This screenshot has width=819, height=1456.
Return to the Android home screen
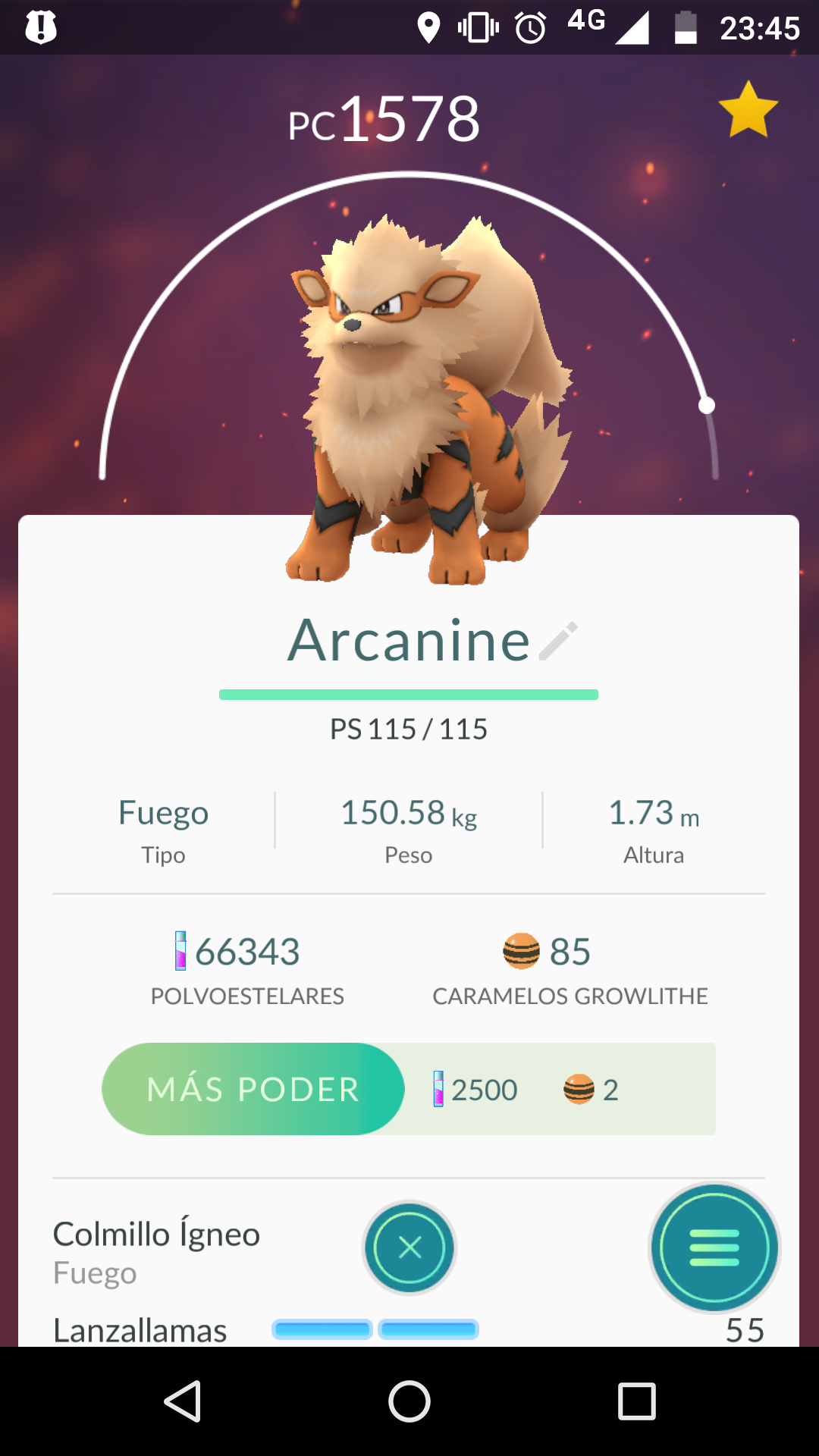pos(409,1401)
